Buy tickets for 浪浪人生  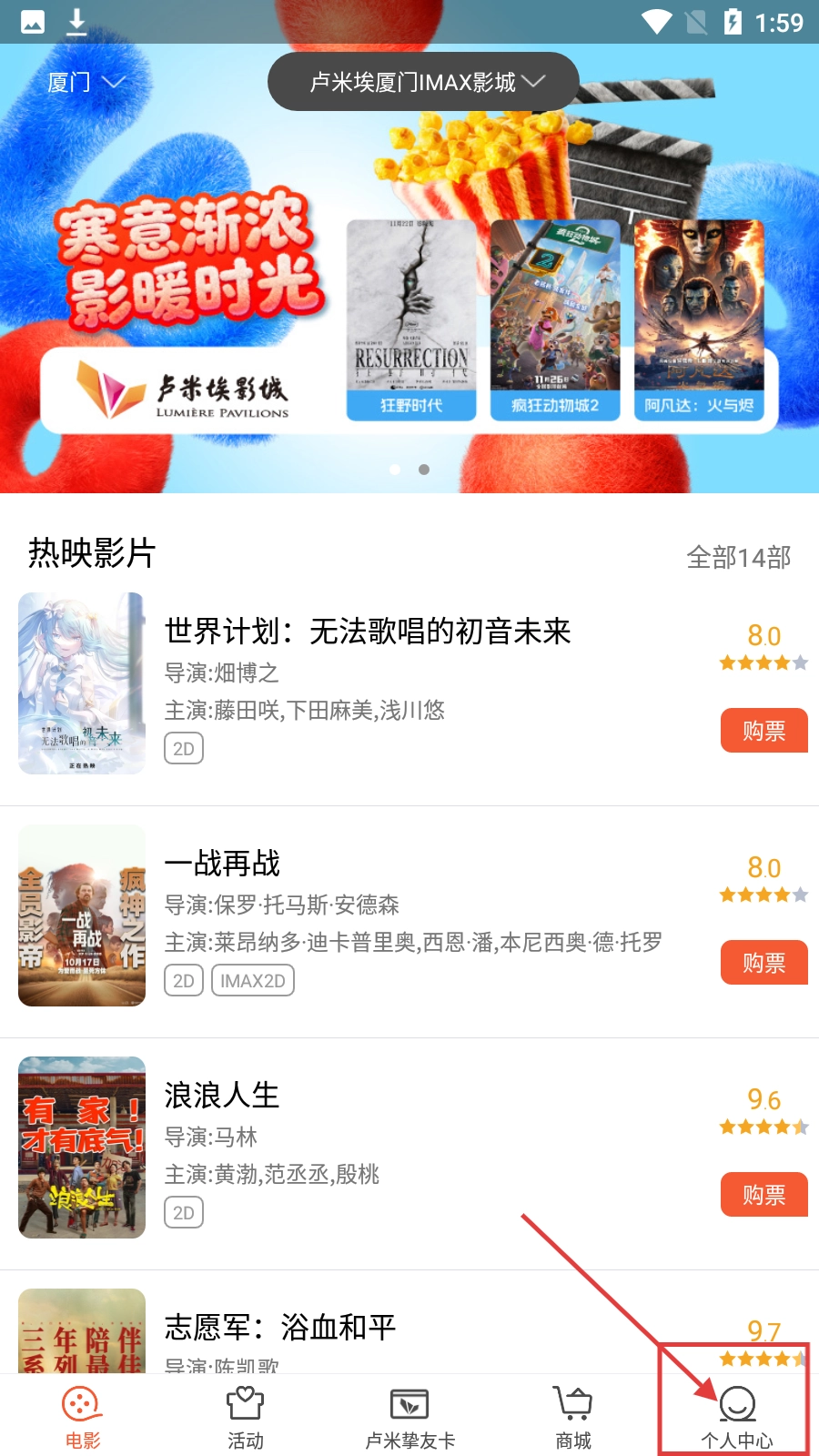tap(763, 1195)
